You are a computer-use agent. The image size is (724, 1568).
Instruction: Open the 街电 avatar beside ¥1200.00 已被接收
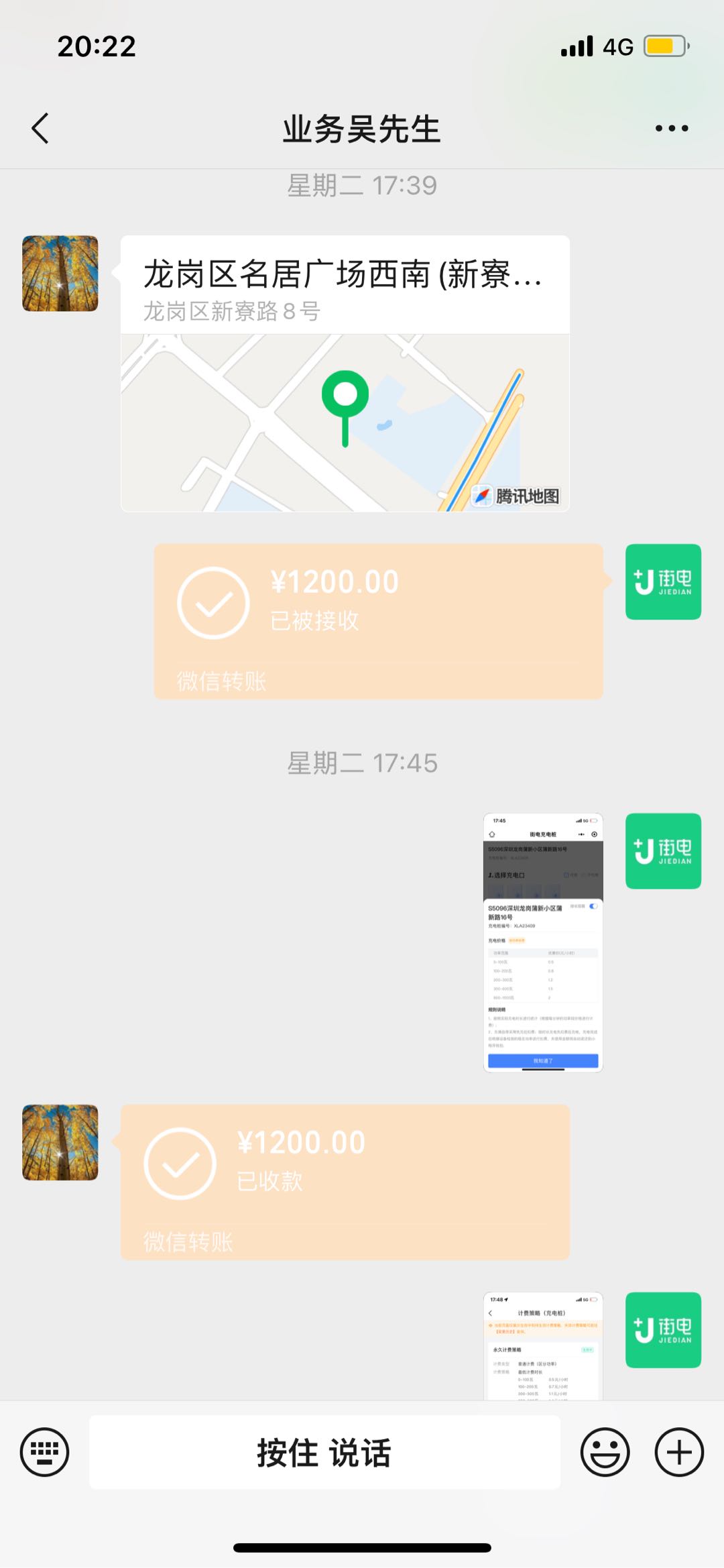pos(663,581)
